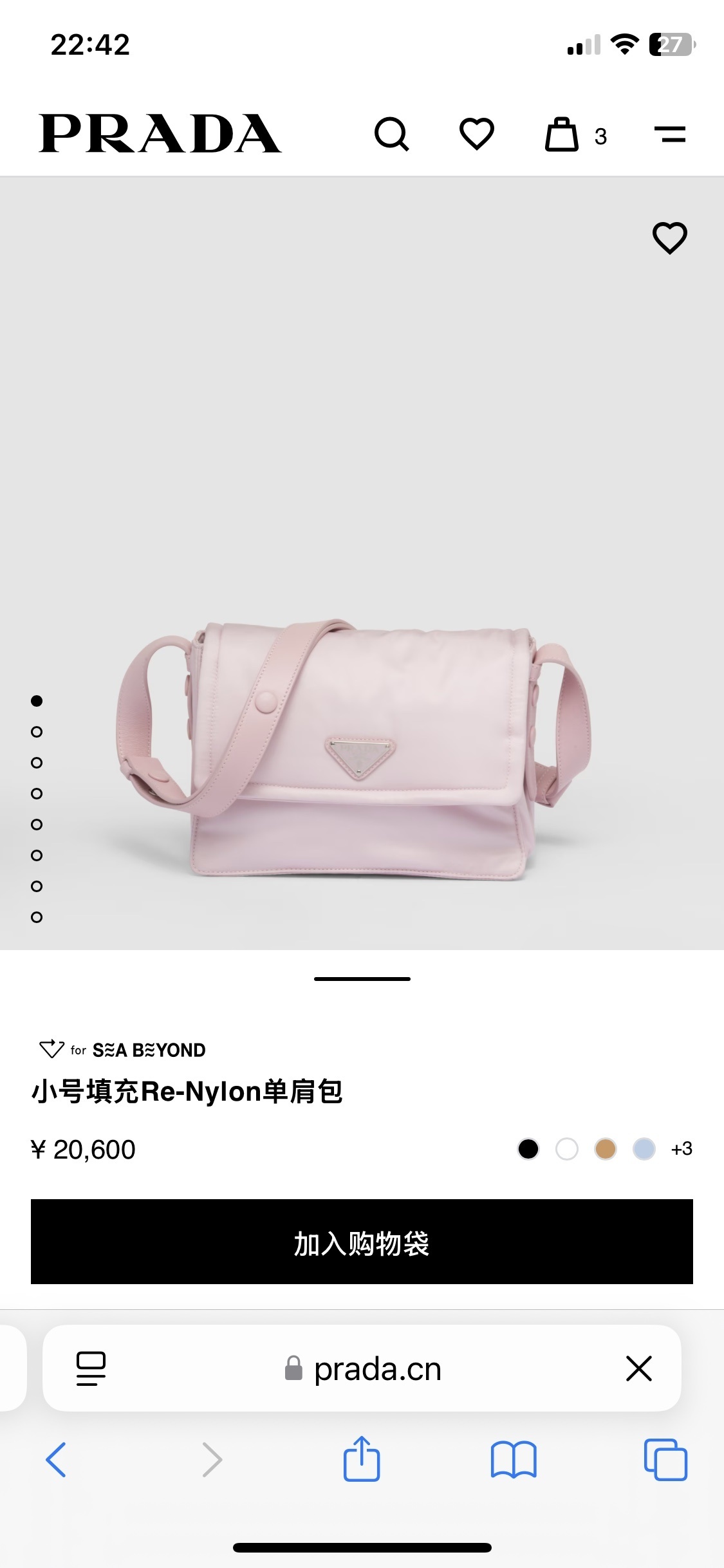Jump to the second product image dot

click(37, 732)
